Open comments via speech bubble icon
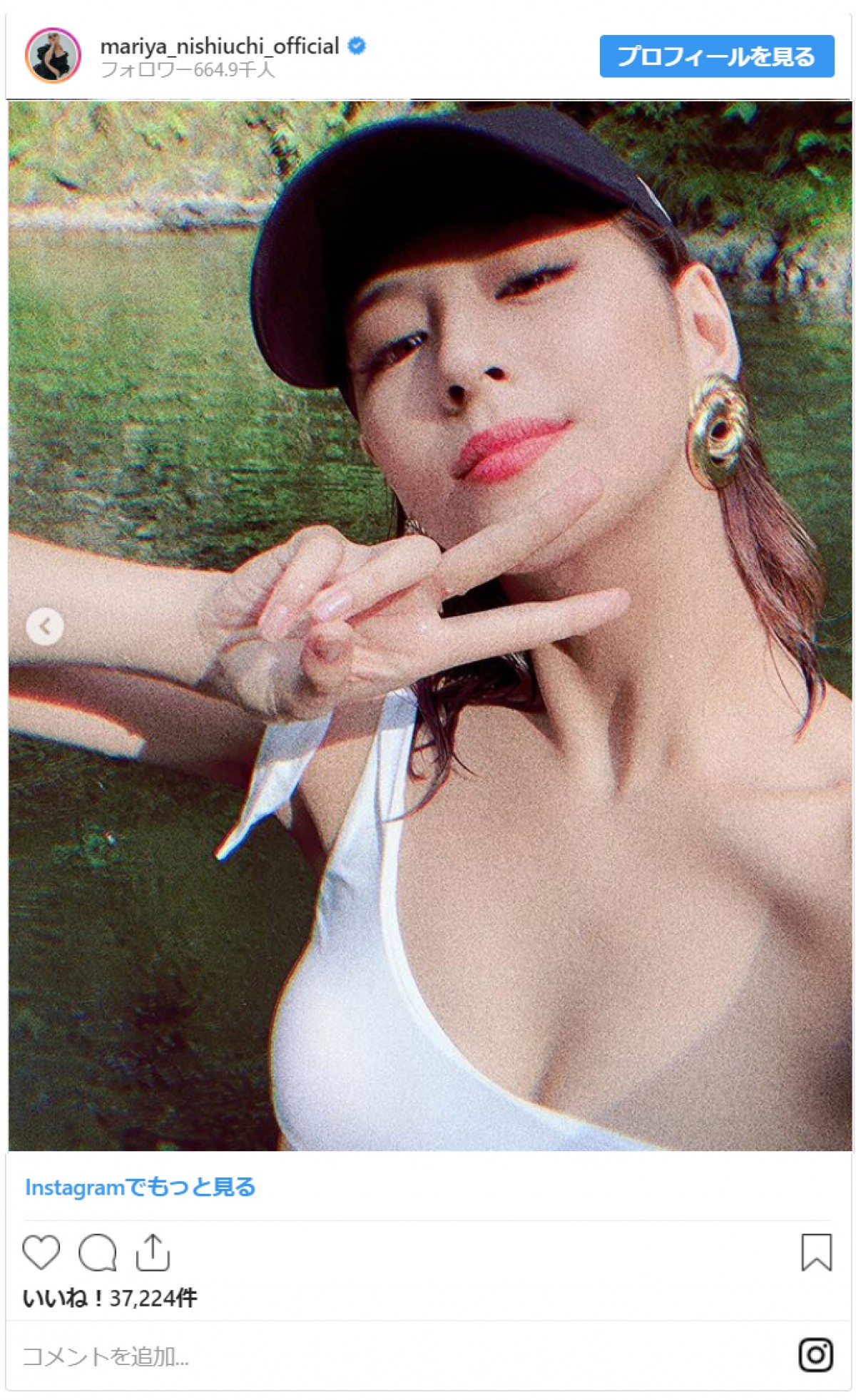This screenshot has height=1400, width=856. (x=98, y=1252)
